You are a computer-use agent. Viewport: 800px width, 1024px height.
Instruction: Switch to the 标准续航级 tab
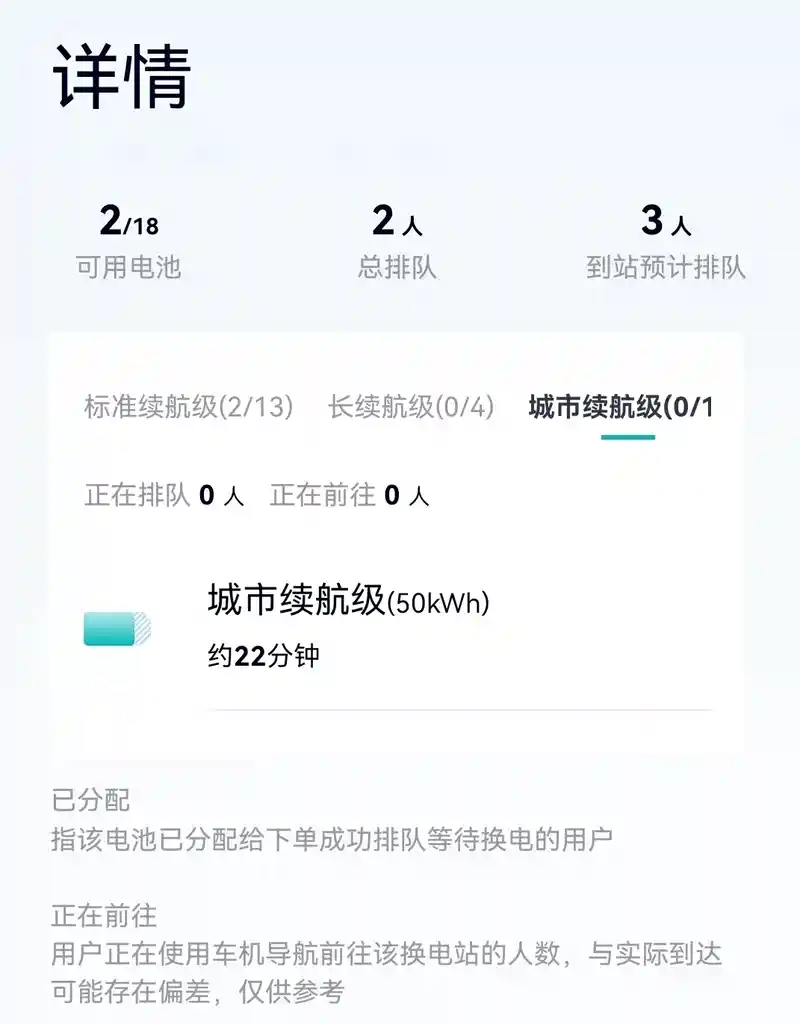(188, 407)
